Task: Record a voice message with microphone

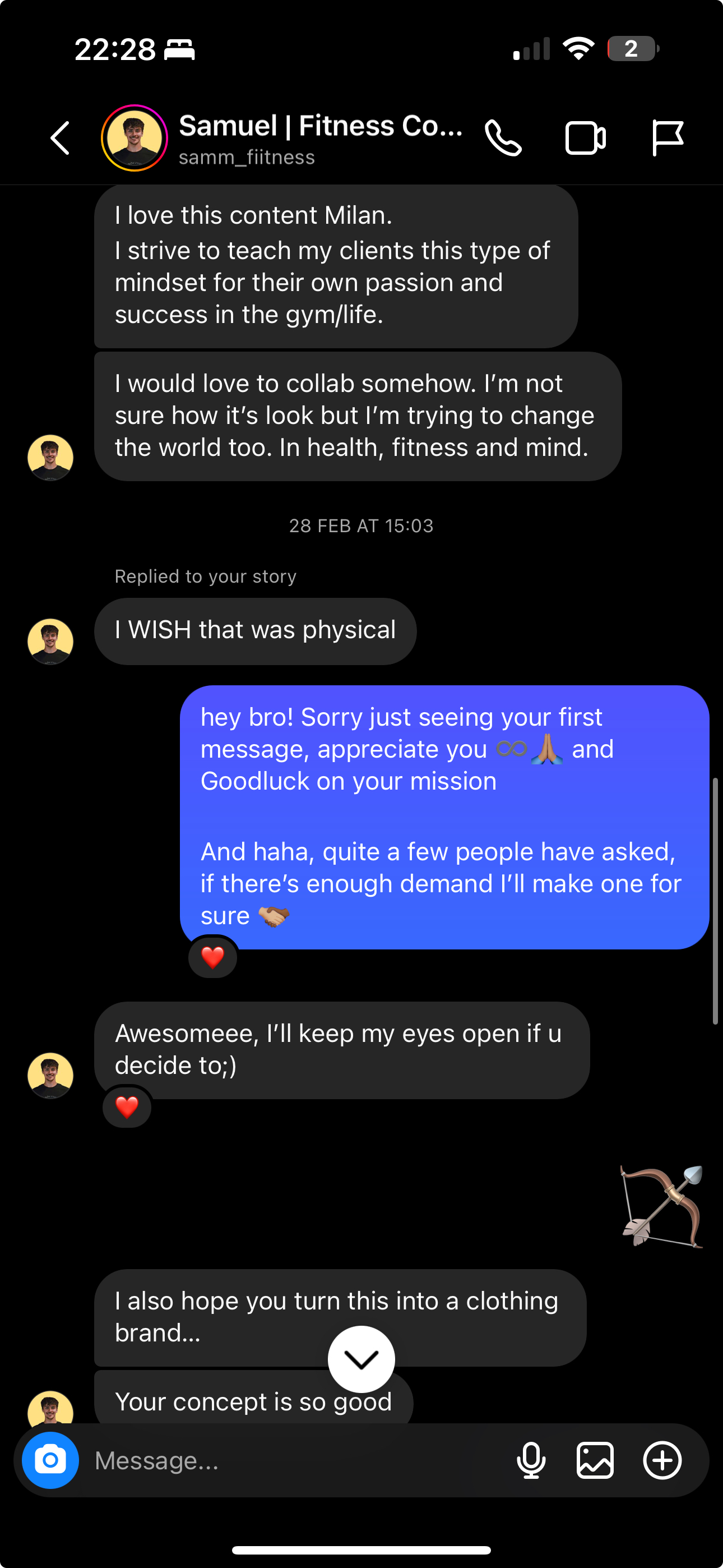Action: point(531,1460)
